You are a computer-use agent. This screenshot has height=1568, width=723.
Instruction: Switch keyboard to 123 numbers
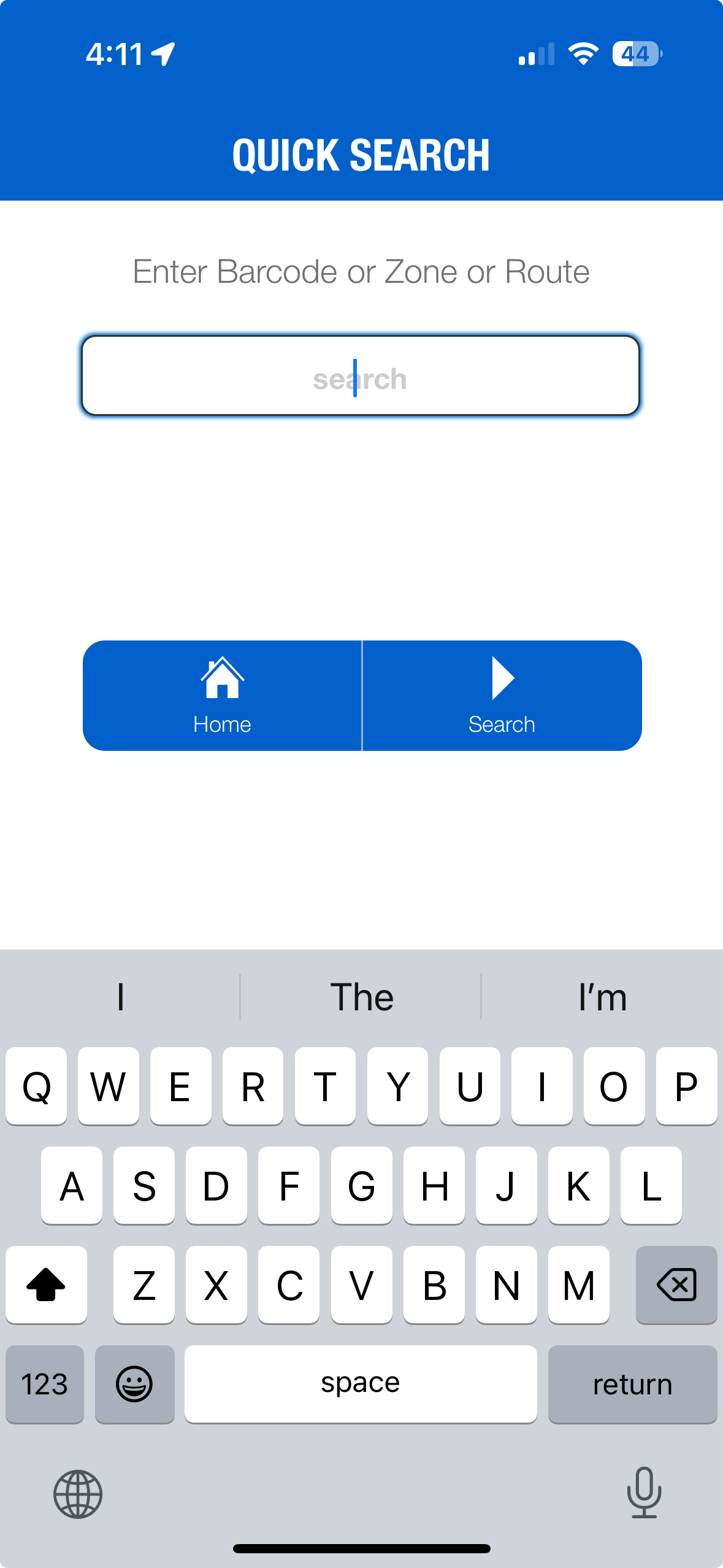(45, 1383)
